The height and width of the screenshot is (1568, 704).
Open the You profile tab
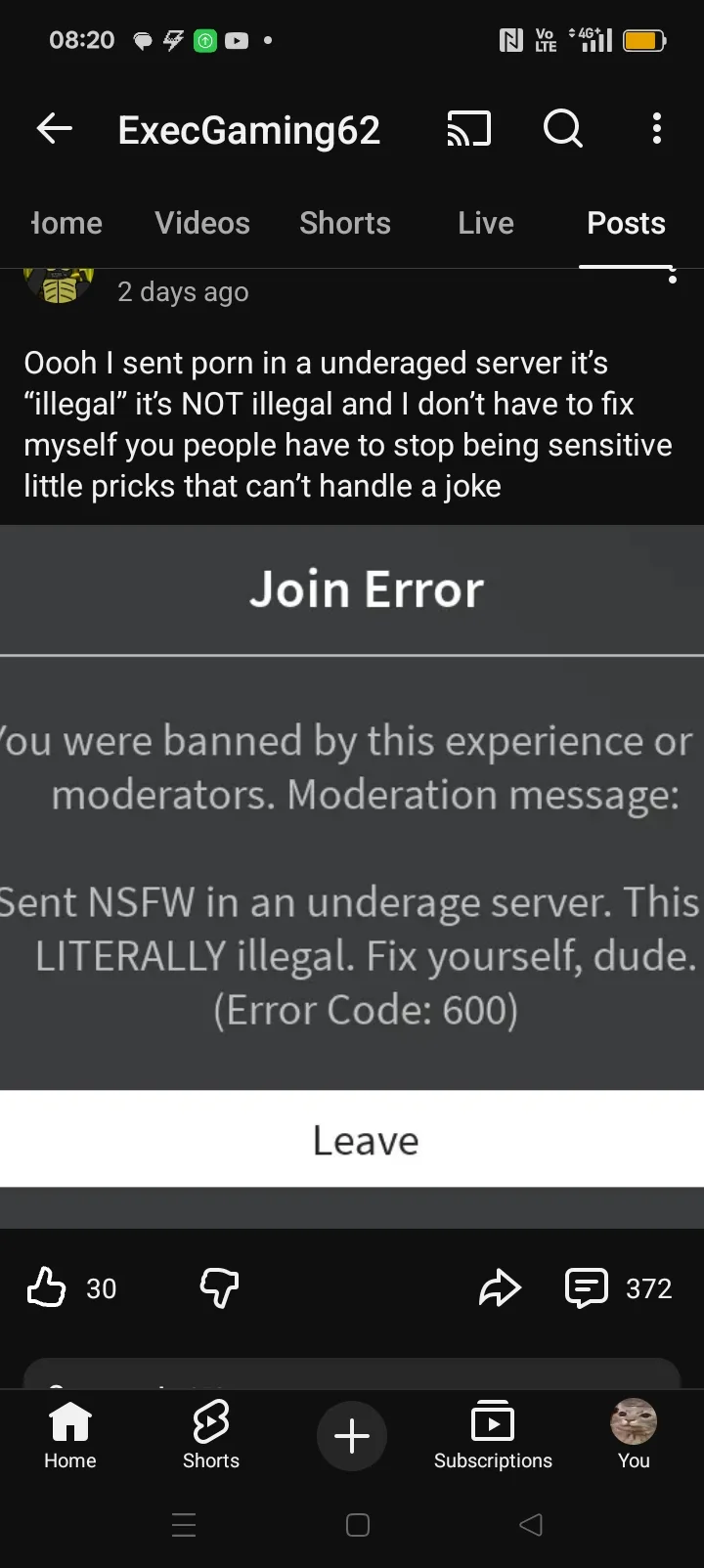[634, 1434]
